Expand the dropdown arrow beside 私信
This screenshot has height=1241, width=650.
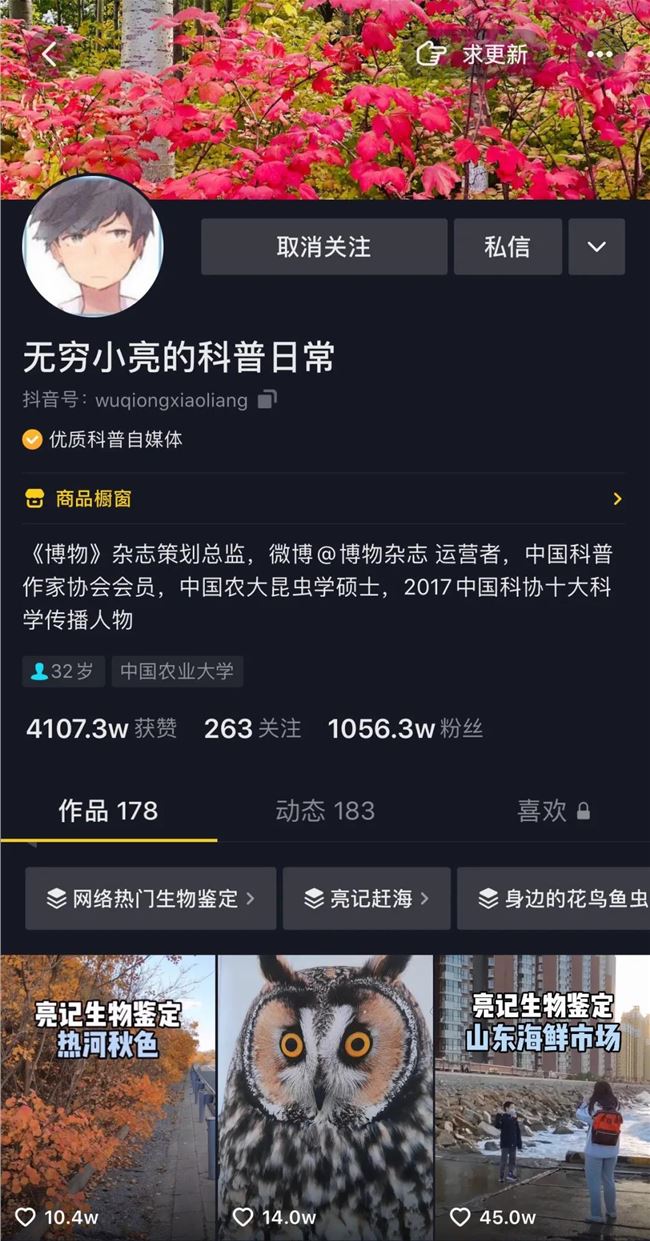tap(596, 247)
